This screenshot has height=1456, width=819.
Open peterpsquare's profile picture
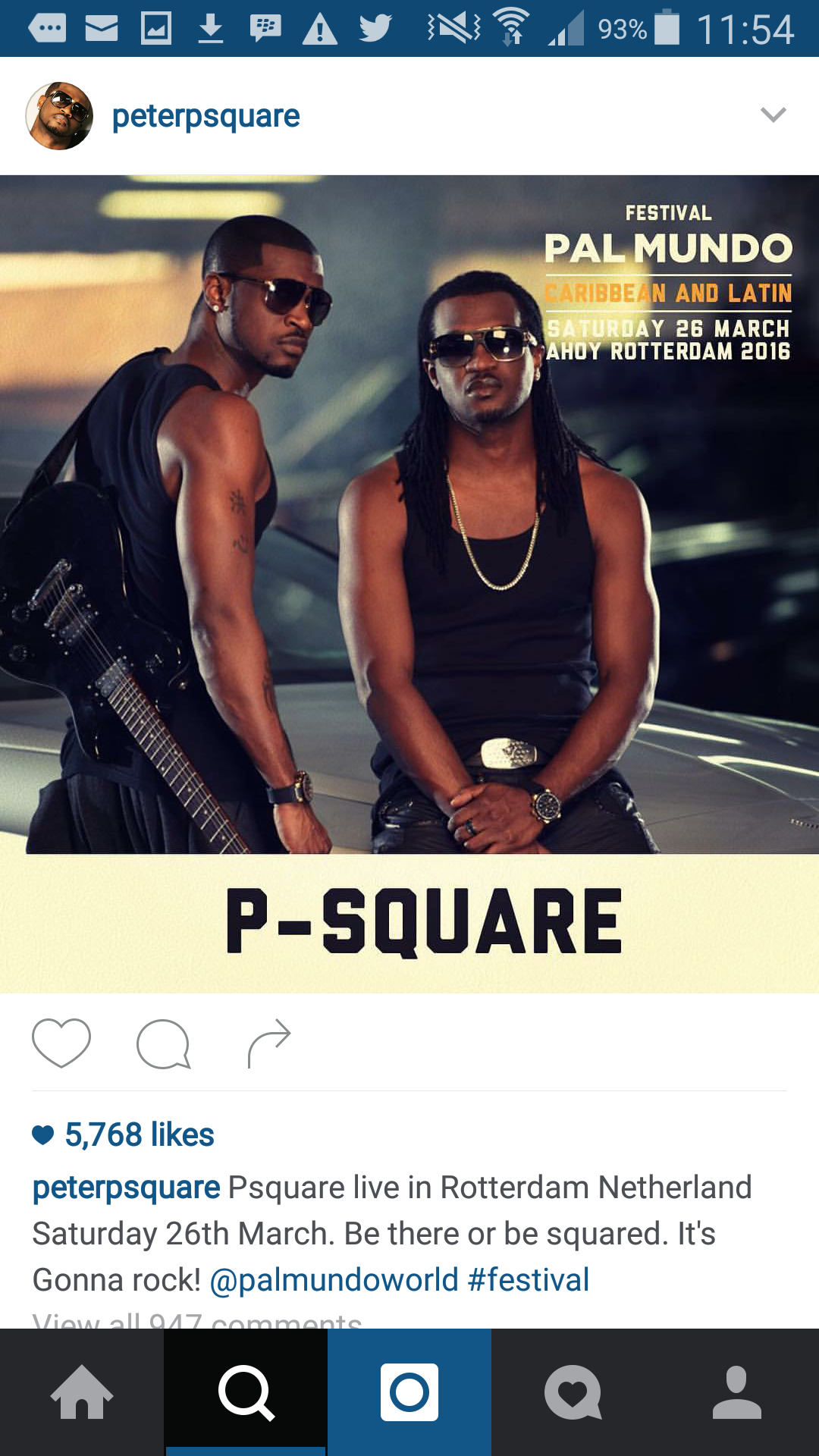59,116
